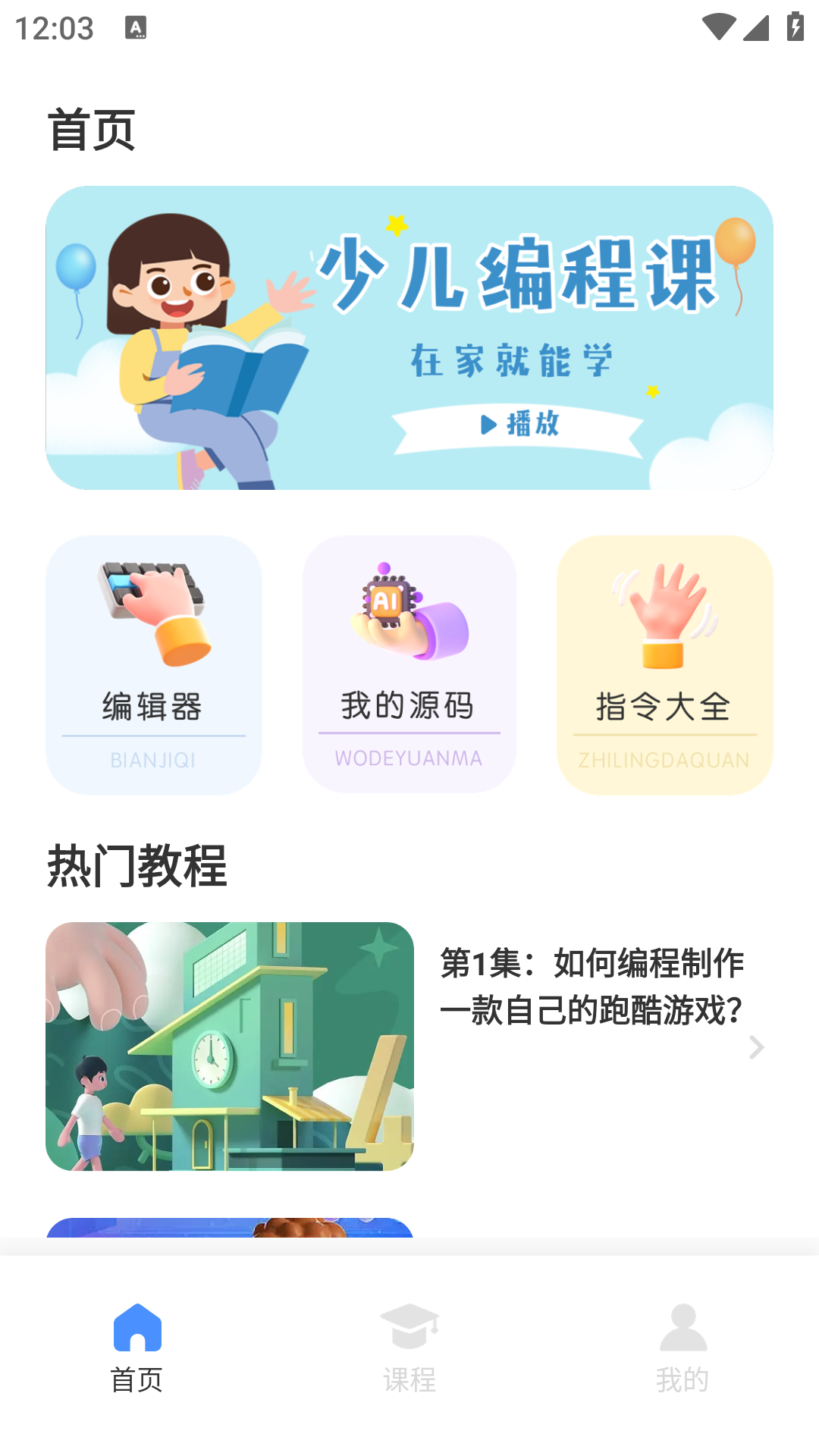Click the WODEYUANMA source code card
Screen dimensions: 819x1456
pyautogui.click(x=409, y=665)
